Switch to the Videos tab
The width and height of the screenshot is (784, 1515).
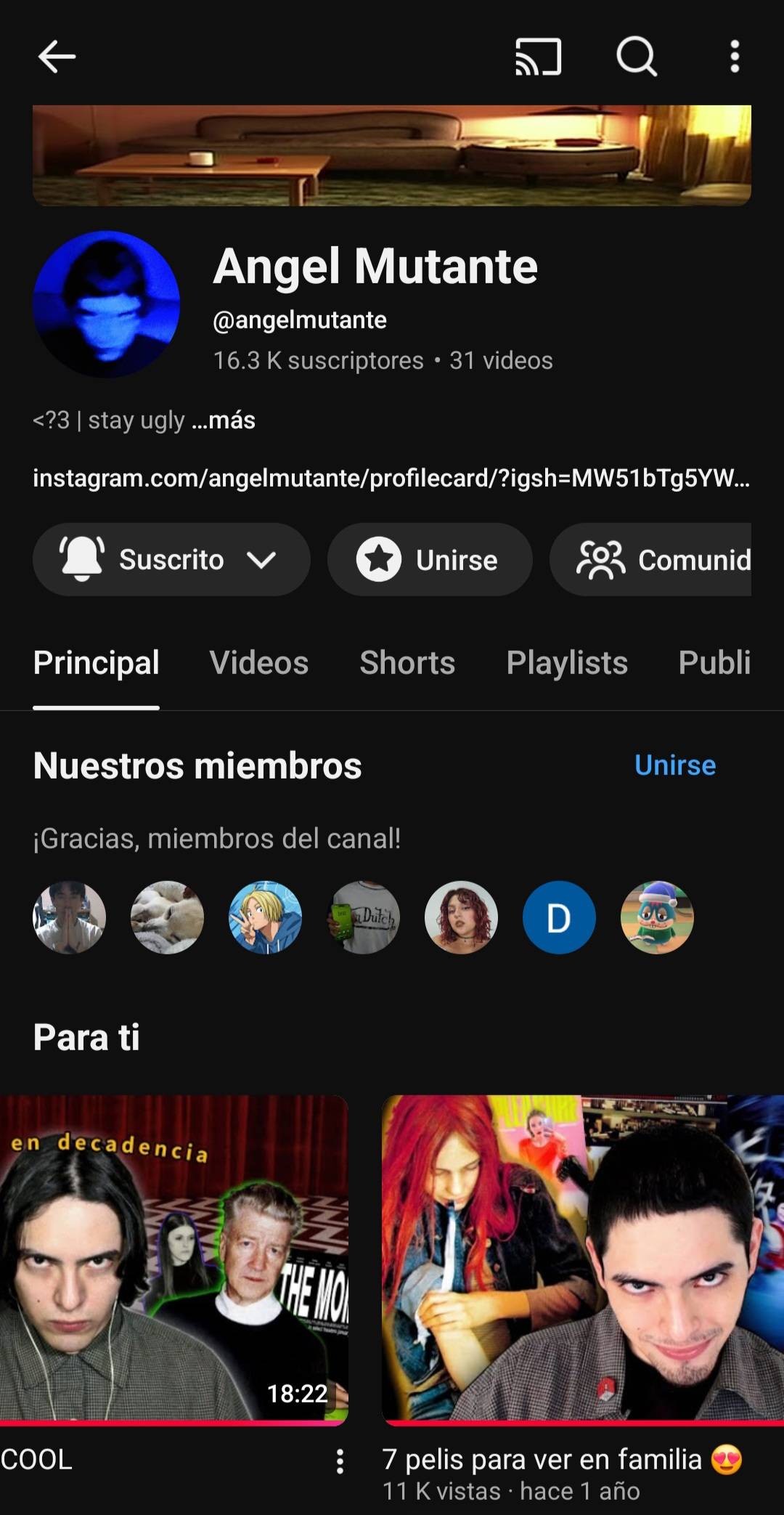point(259,662)
